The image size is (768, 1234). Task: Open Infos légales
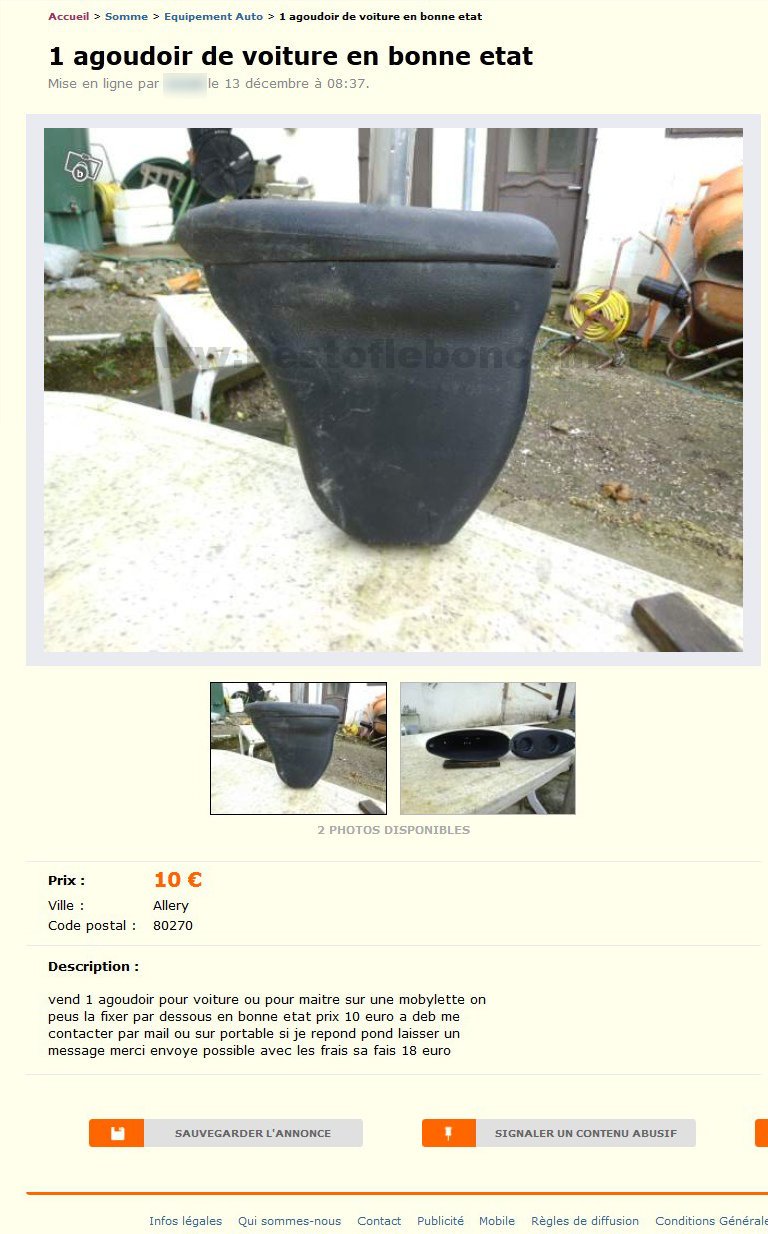click(185, 1221)
